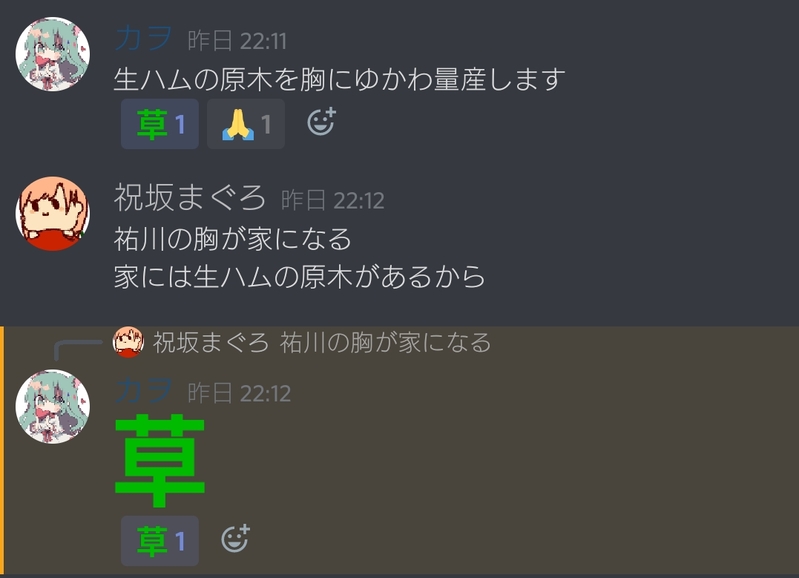Tap the 草 reaction under the 生ハム message
This screenshot has width=799, height=578.
pos(160,125)
